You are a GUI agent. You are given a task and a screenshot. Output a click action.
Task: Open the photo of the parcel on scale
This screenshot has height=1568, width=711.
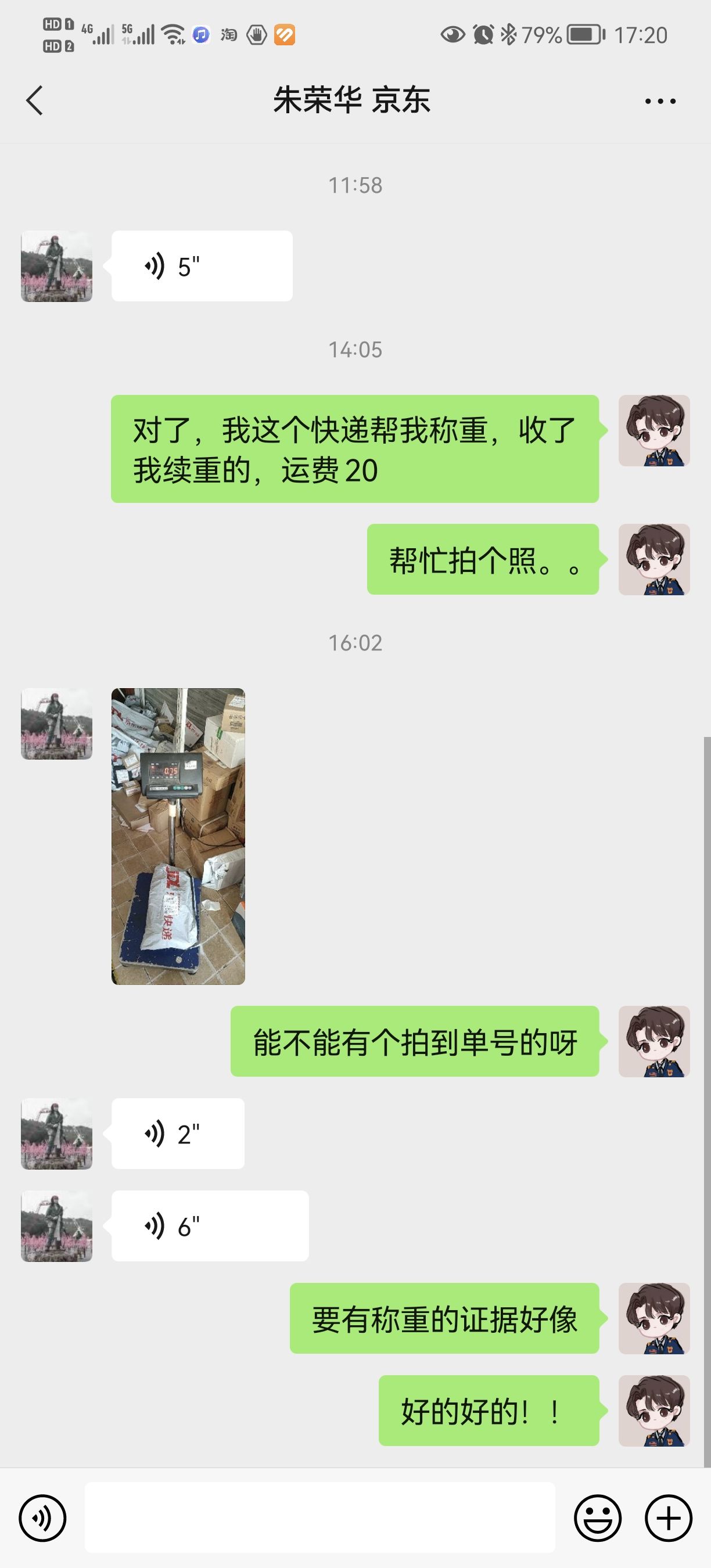coord(178,836)
